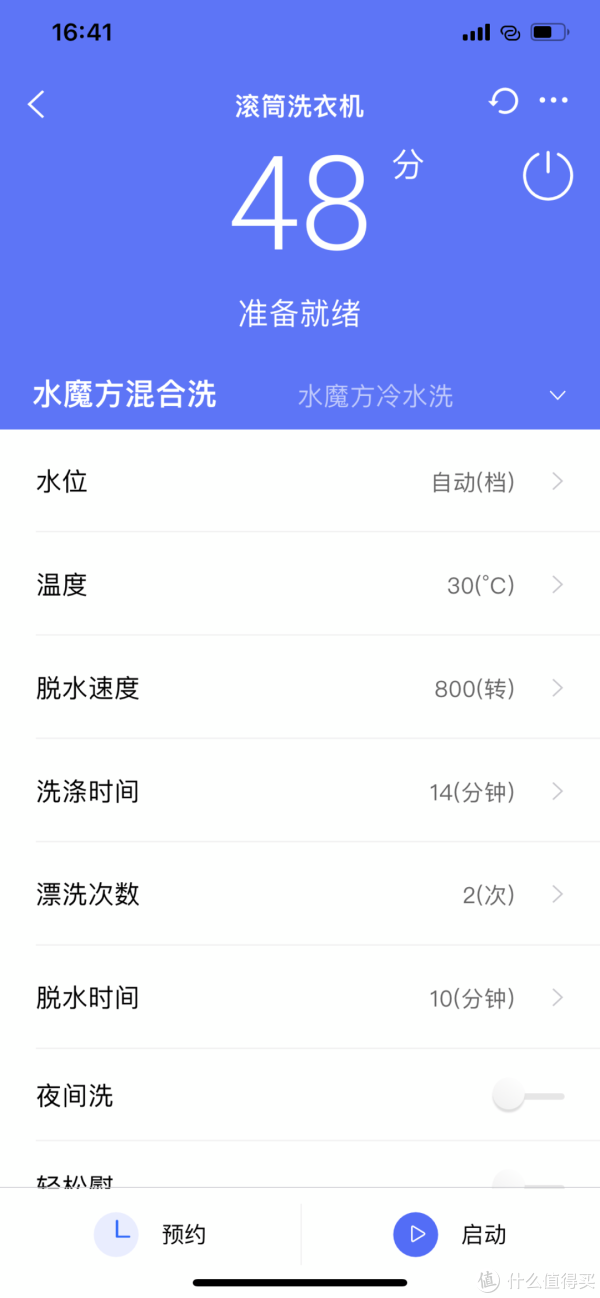Open the 温度 setting row
600x1298 pixels.
[x=300, y=584]
